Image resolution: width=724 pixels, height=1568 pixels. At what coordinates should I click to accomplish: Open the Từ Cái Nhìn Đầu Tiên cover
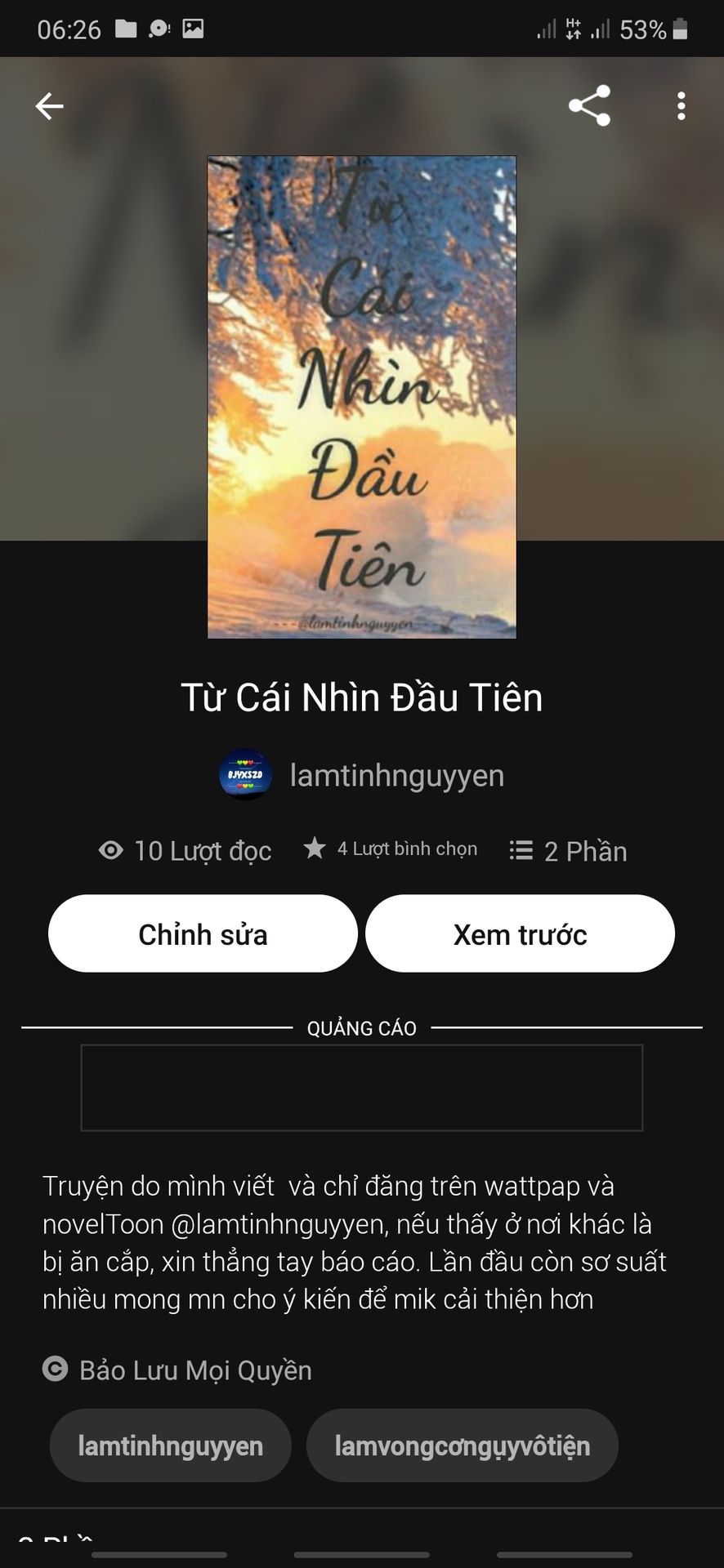362,397
